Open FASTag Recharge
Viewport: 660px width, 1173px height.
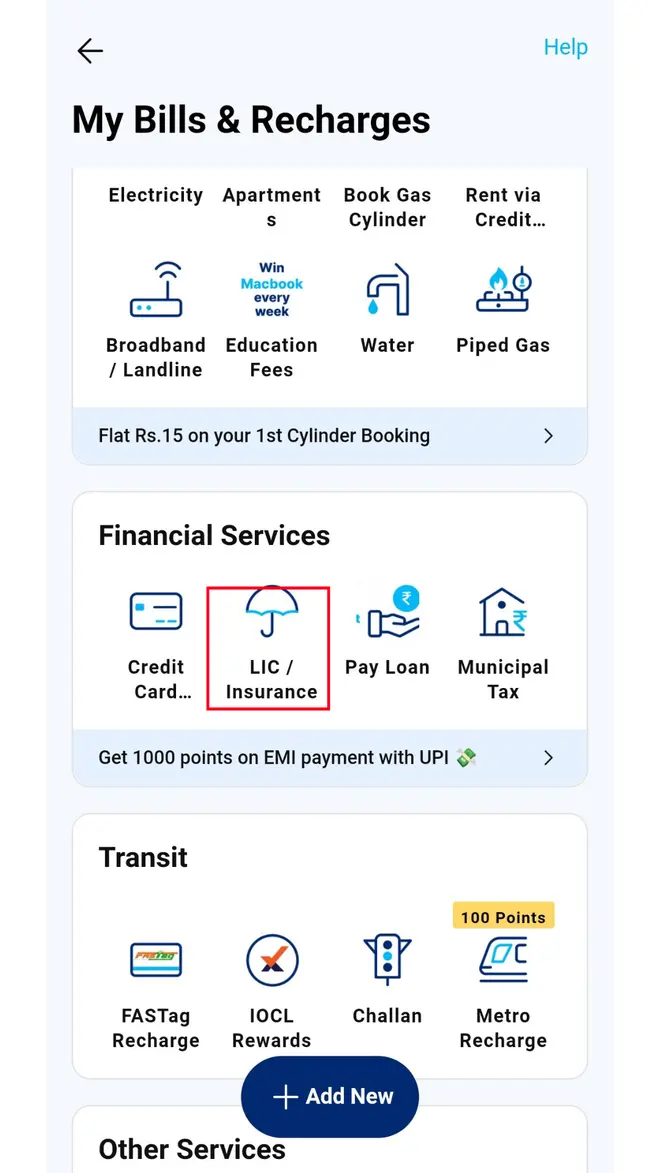(156, 990)
